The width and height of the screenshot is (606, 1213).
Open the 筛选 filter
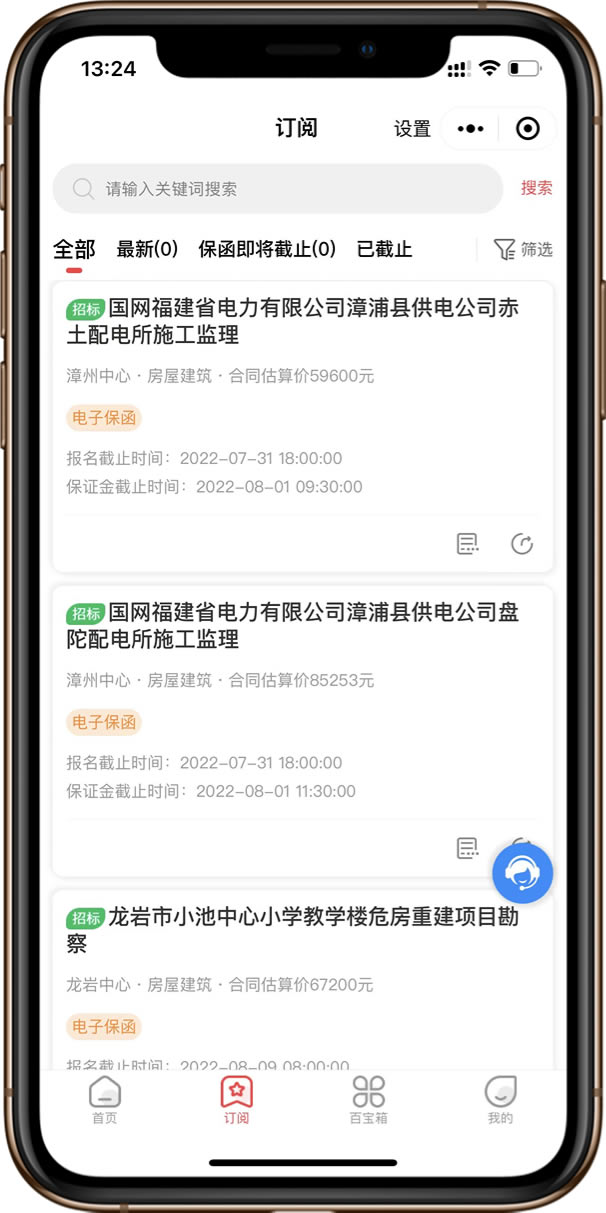(x=523, y=250)
